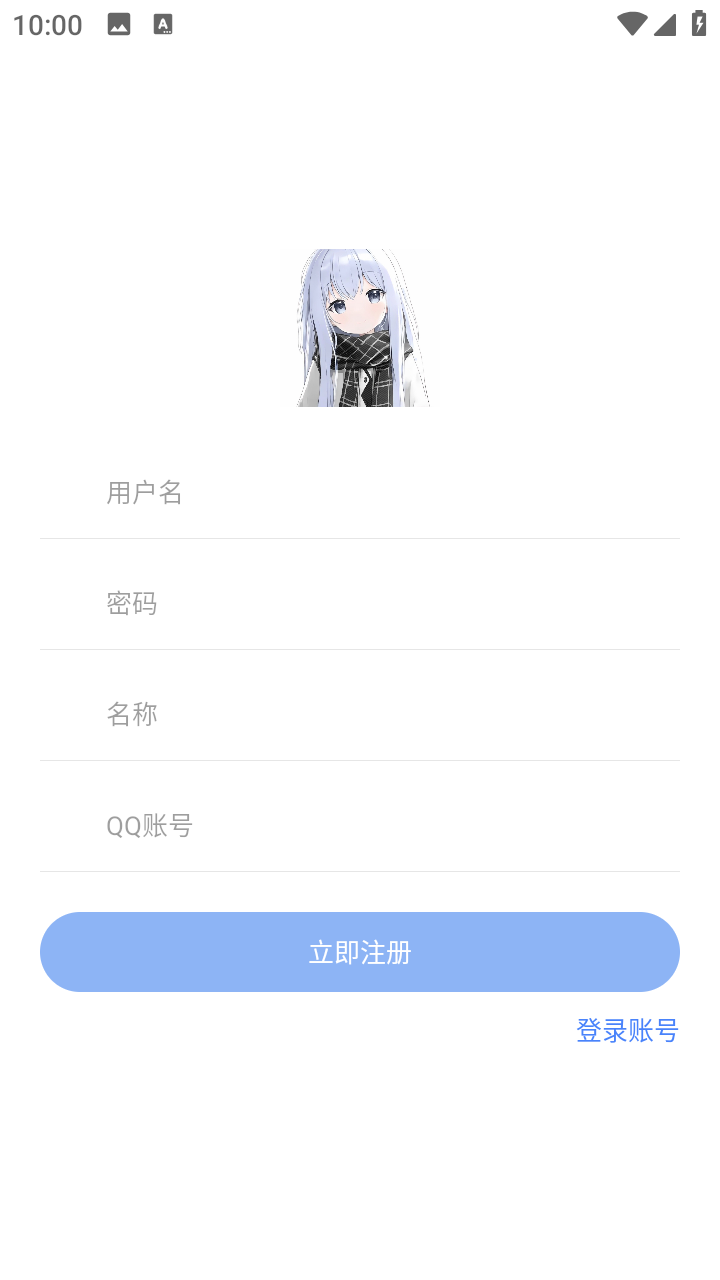Click the 密码 password field

[x=360, y=603]
